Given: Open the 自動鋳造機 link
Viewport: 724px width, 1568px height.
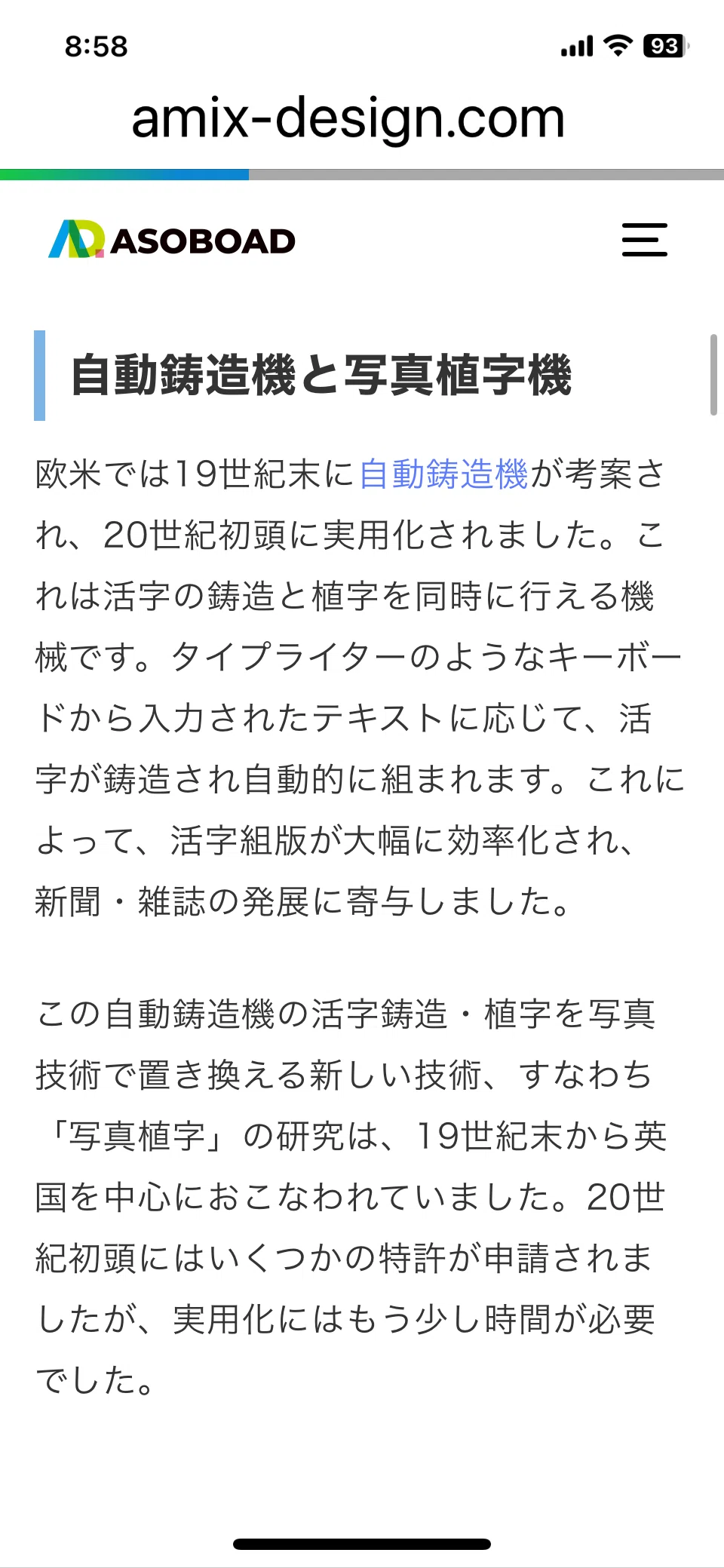Looking at the screenshot, I should [x=444, y=474].
